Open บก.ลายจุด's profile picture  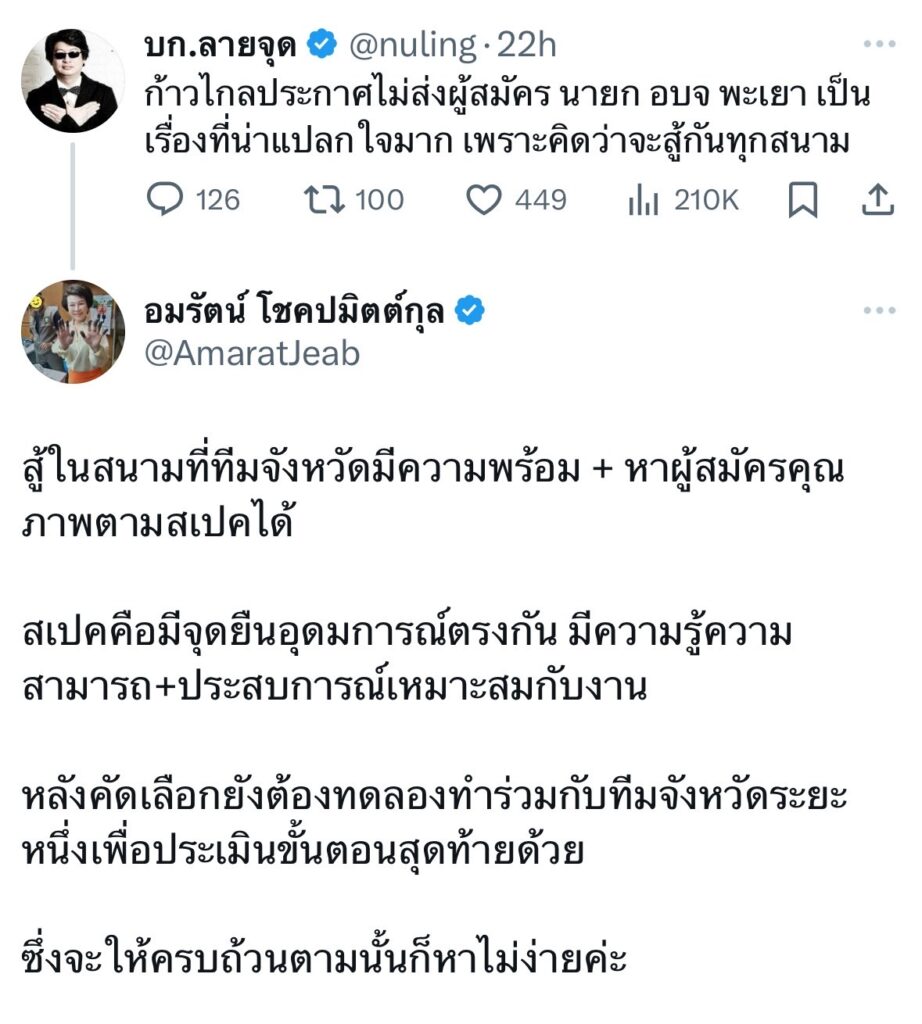pos(73,81)
